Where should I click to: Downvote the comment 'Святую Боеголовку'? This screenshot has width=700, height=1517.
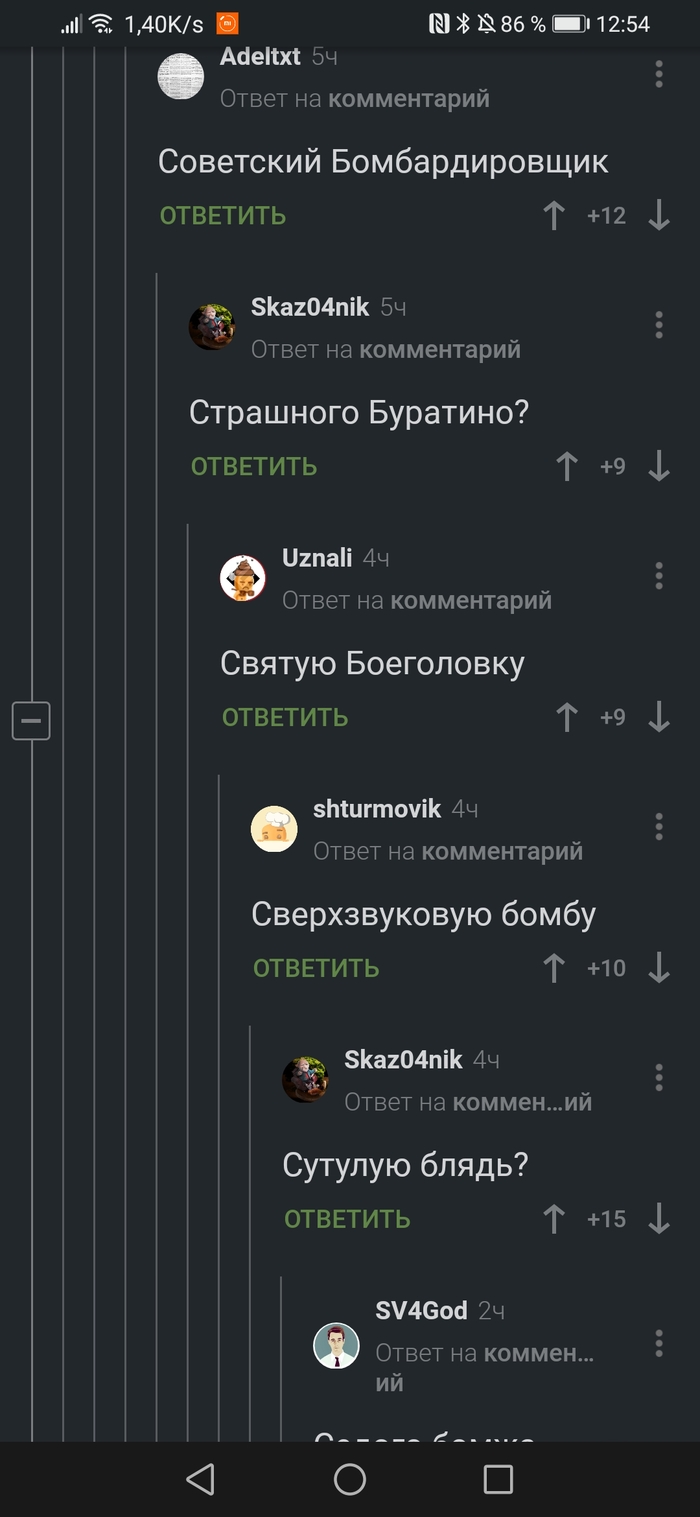658,718
